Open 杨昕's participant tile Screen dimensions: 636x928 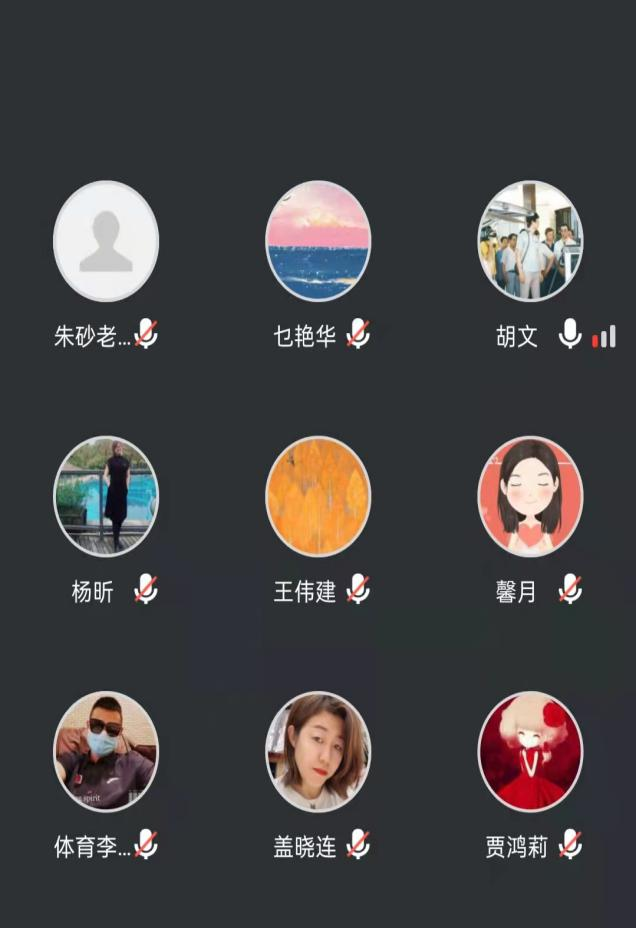click(x=106, y=496)
